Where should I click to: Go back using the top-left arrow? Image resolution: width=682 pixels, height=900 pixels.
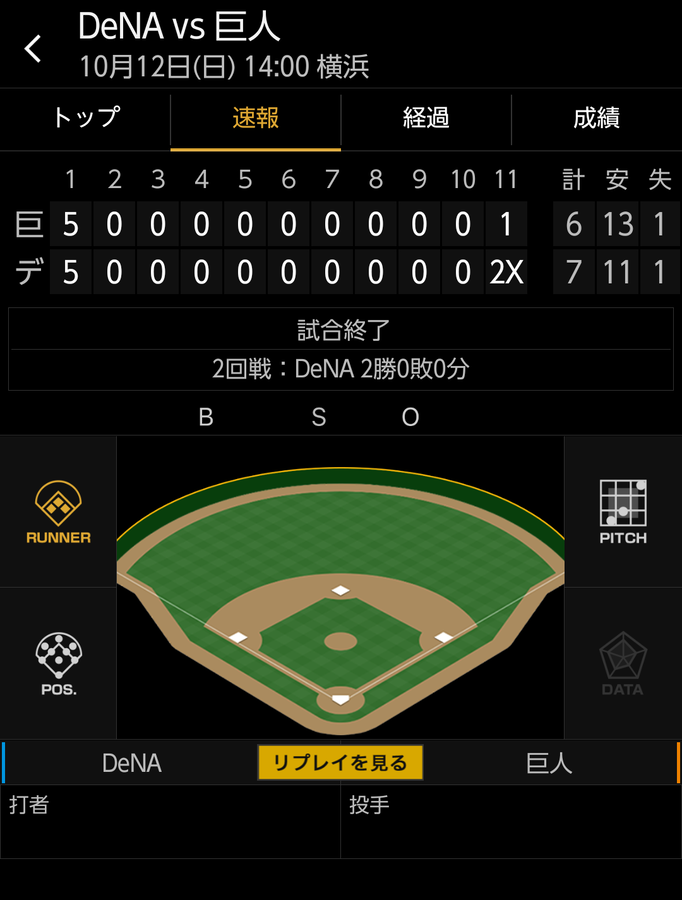(x=34, y=48)
